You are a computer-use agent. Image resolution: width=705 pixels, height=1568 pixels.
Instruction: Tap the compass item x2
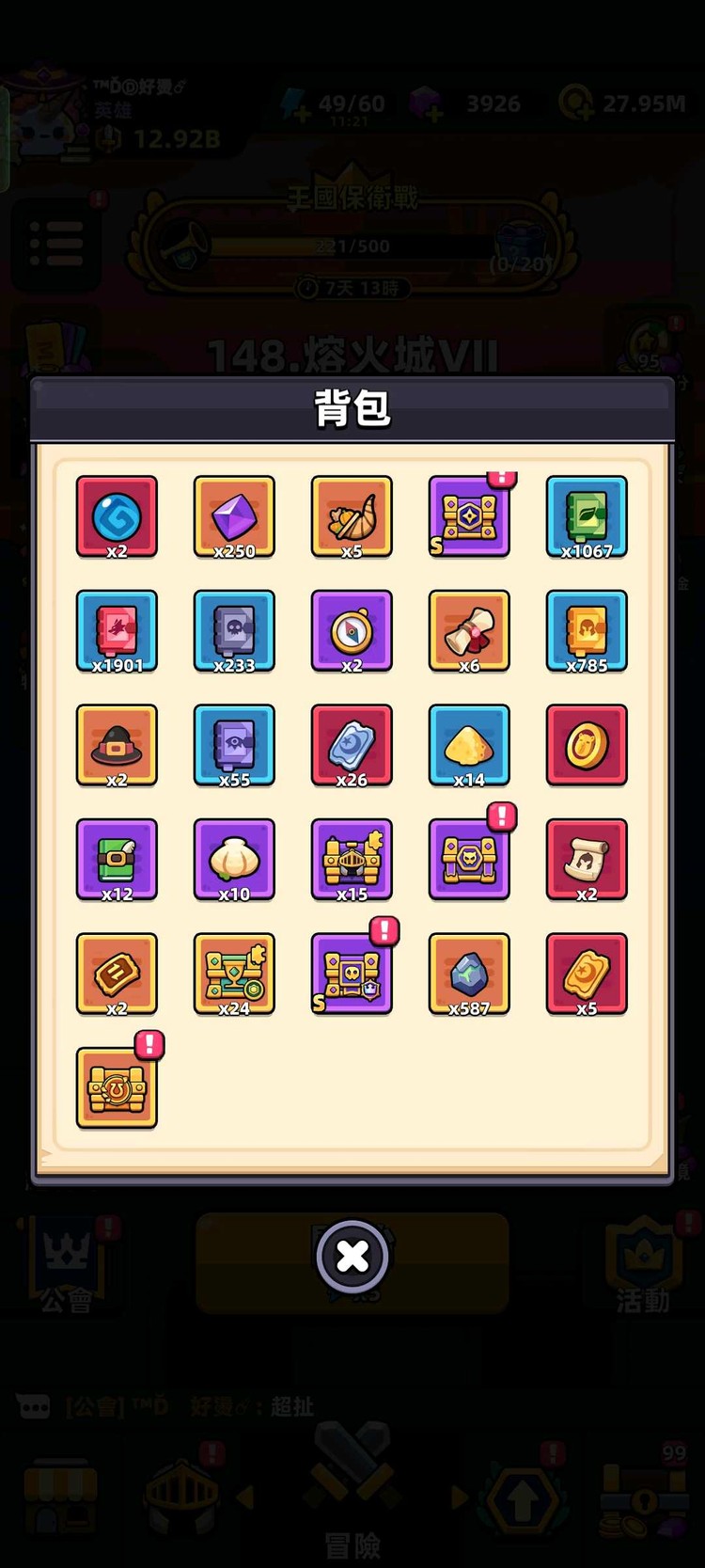pyautogui.click(x=352, y=630)
